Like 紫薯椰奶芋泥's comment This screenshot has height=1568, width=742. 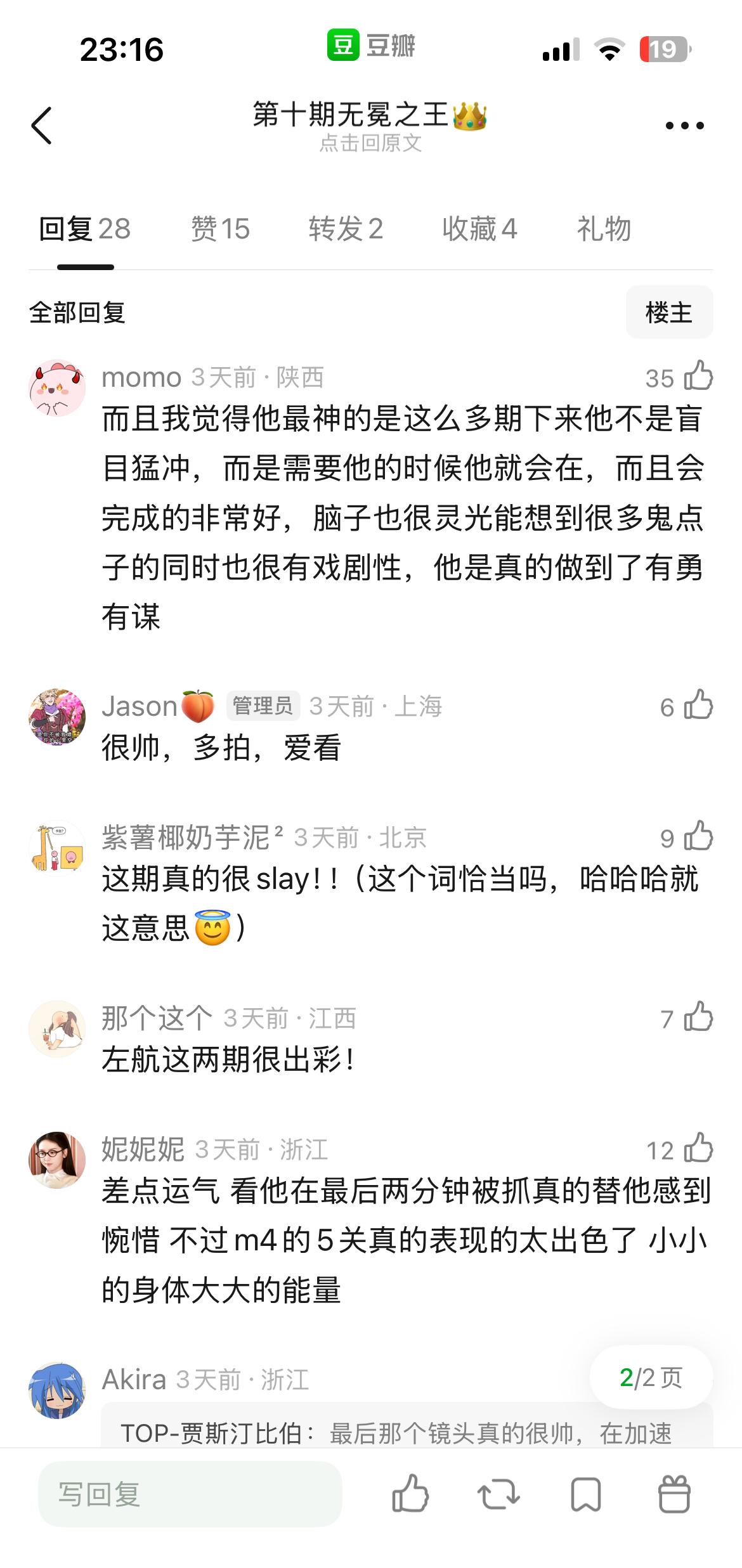[x=698, y=836]
